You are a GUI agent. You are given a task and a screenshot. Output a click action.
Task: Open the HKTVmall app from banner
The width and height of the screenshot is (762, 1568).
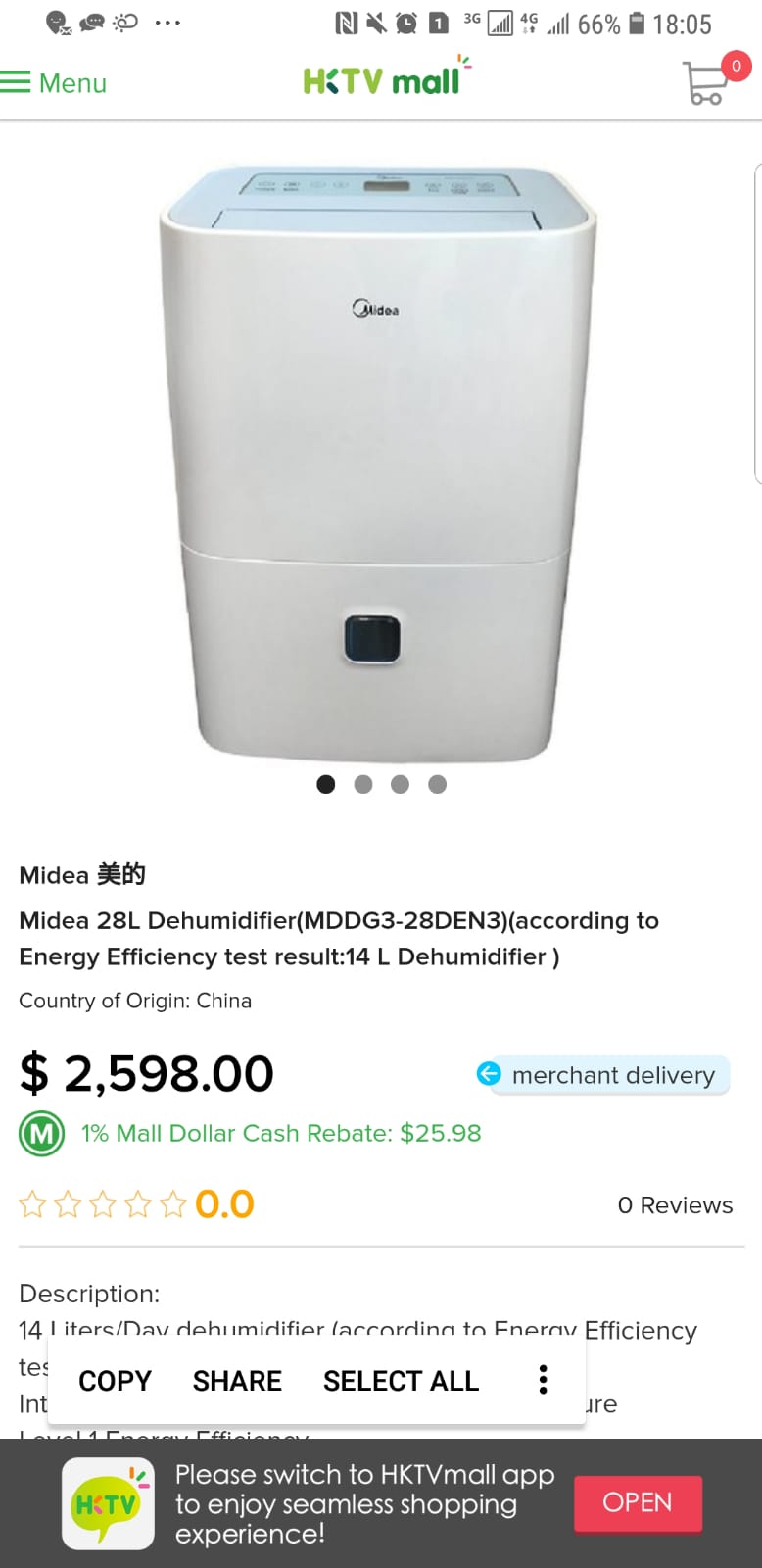point(638,1503)
